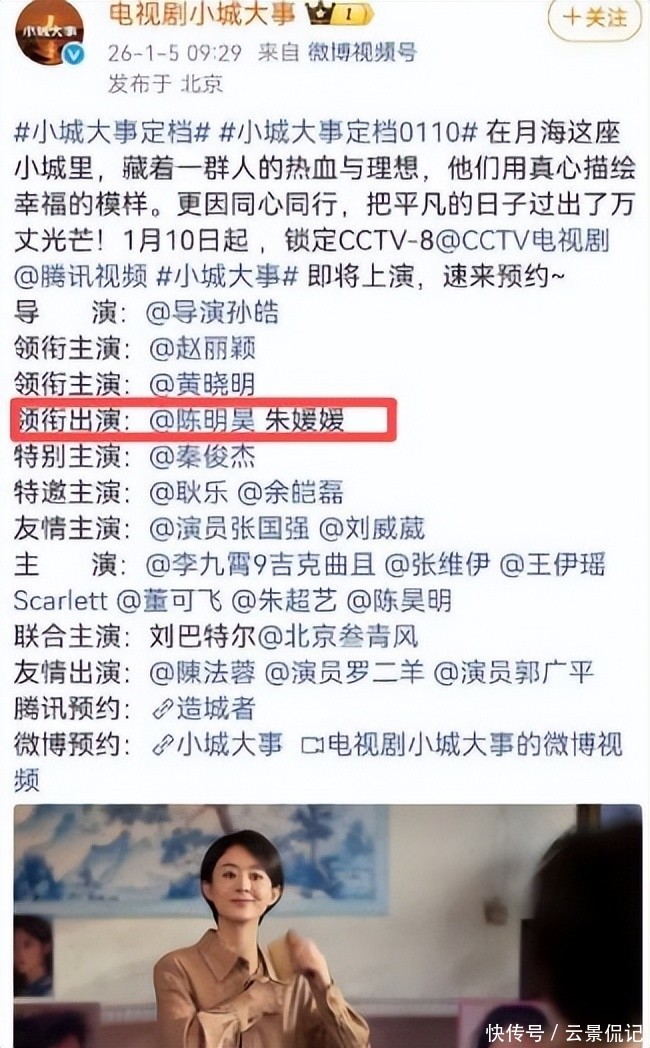The height and width of the screenshot is (1048, 650).
Task: Follow the 电视剧小城大事 account
Action: pyautogui.click(x=598, y=18)
